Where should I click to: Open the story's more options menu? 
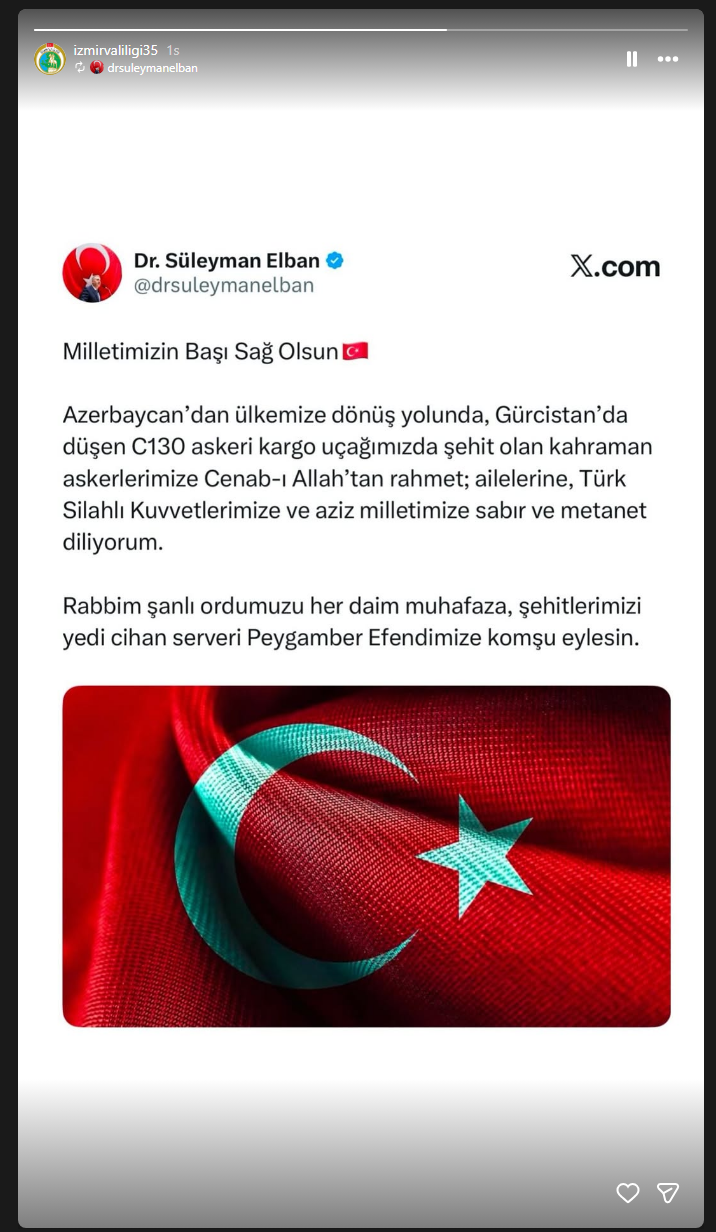coord(668,59)
